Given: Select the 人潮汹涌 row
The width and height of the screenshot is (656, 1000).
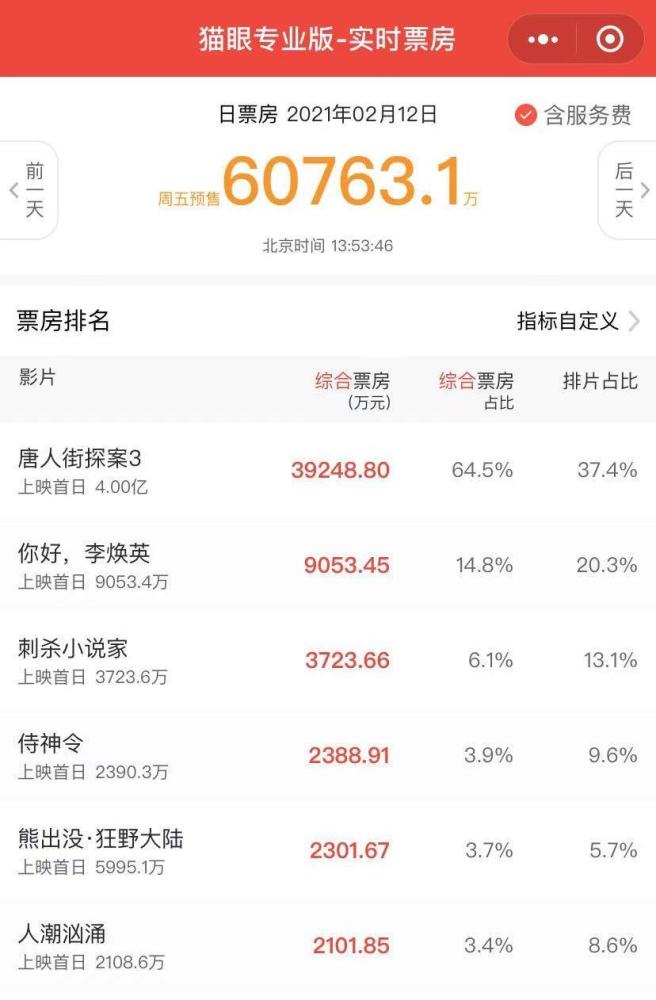Looking at the screenshot, I should 328,945.
